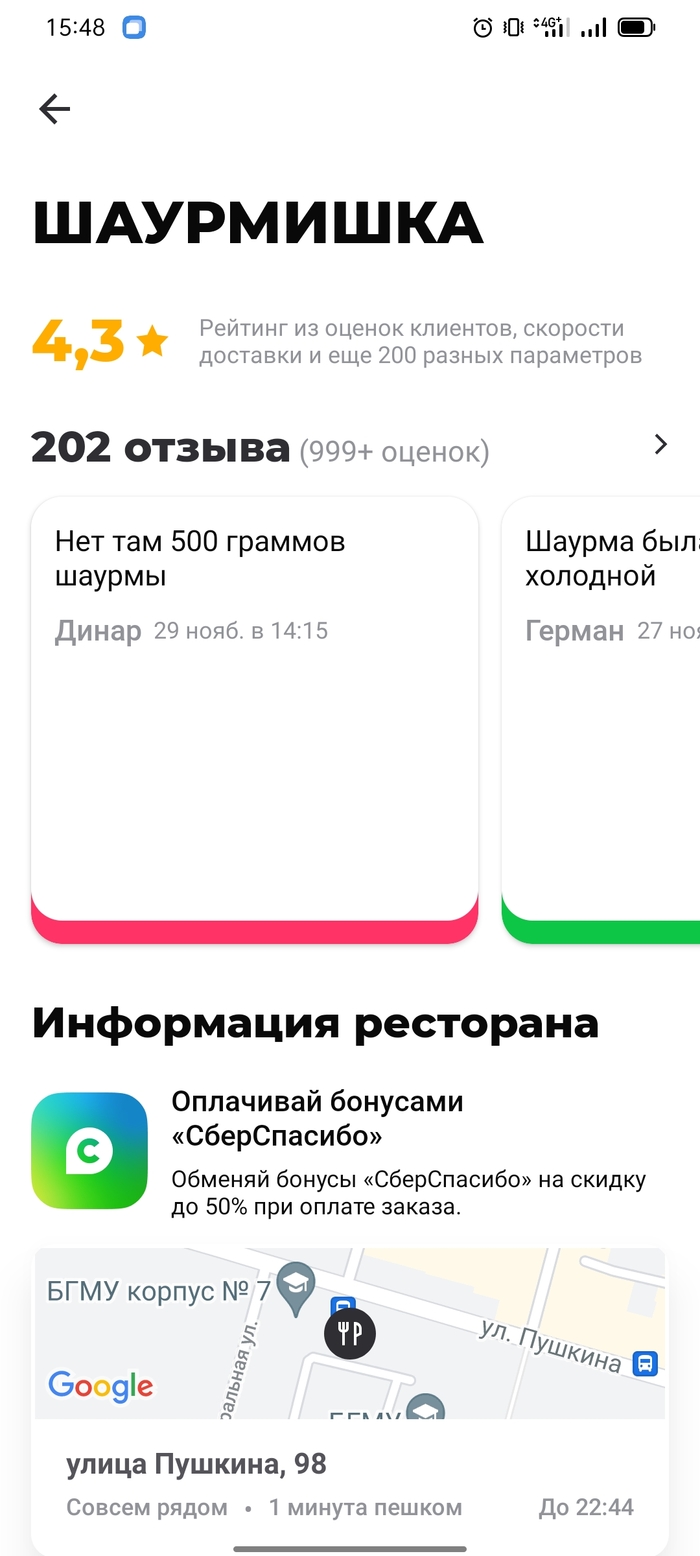Go back using the arrow icon
Viewport: 700px width, 1556px height.
54,109
